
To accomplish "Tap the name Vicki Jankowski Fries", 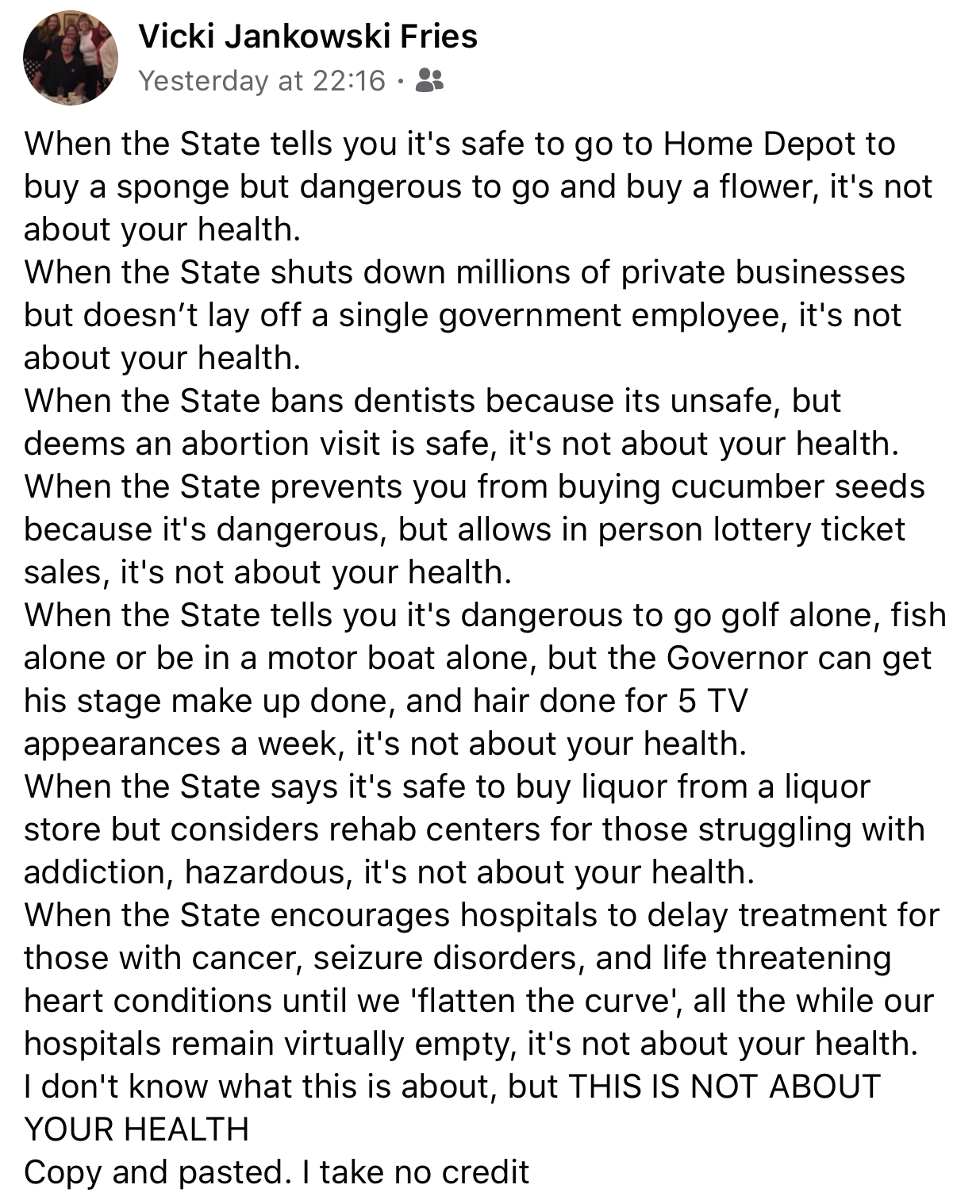I will pyautogui.click(x=308, y=37).
